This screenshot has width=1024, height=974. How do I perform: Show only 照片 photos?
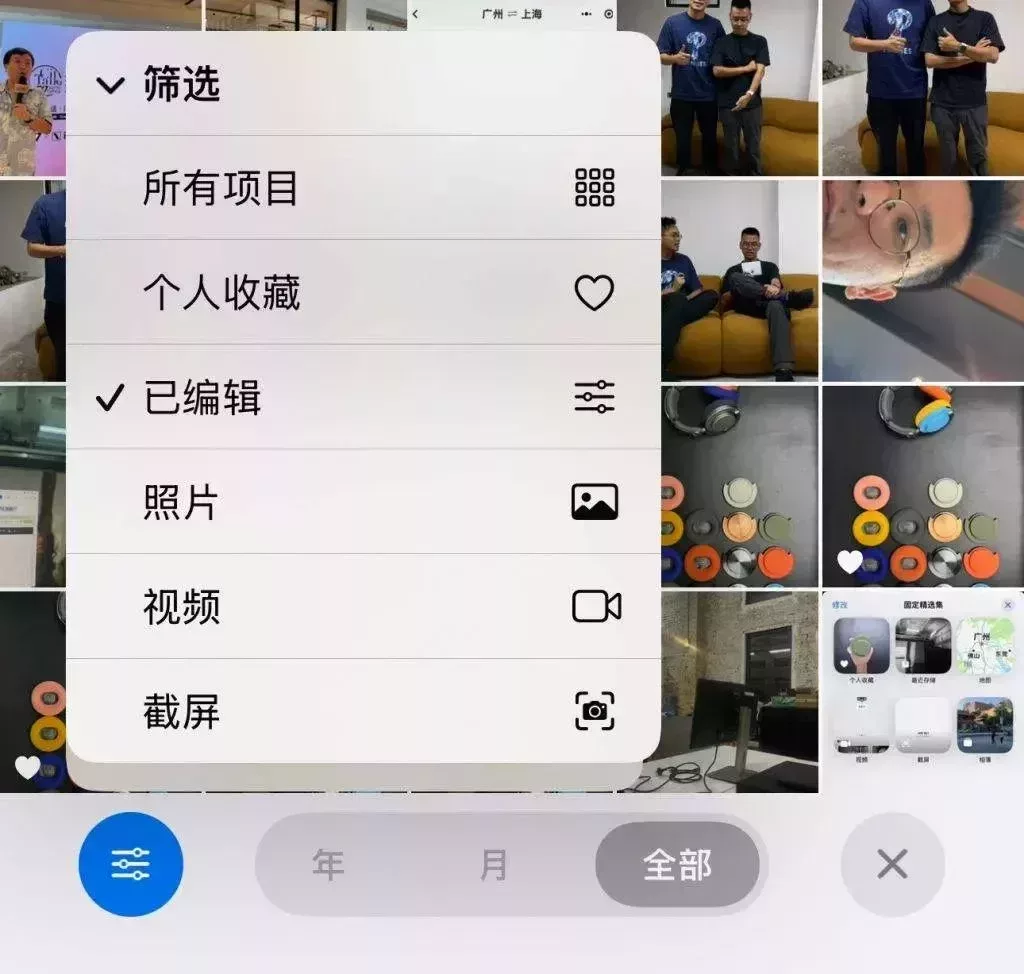[362, 502]
